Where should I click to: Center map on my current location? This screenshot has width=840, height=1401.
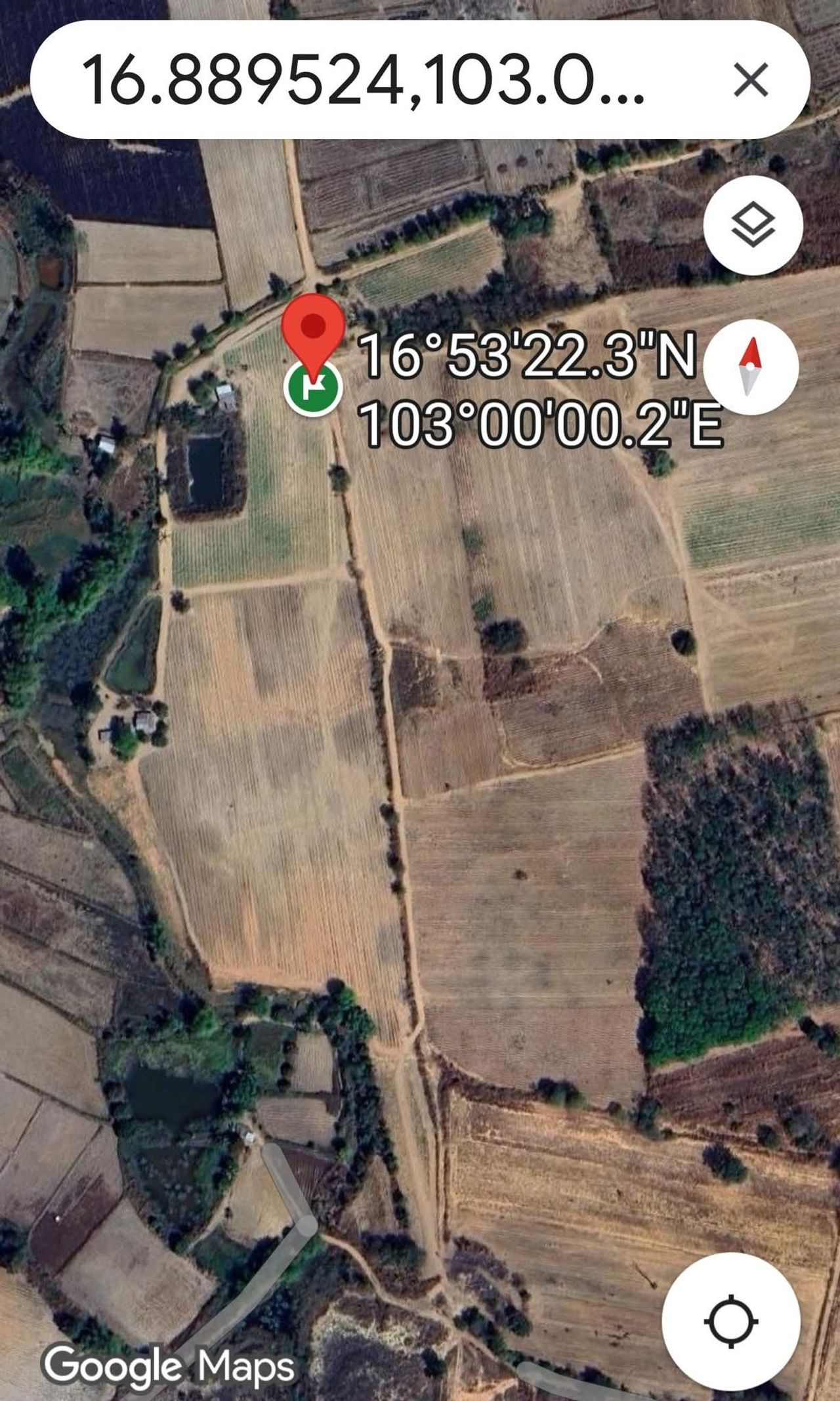731,1321
